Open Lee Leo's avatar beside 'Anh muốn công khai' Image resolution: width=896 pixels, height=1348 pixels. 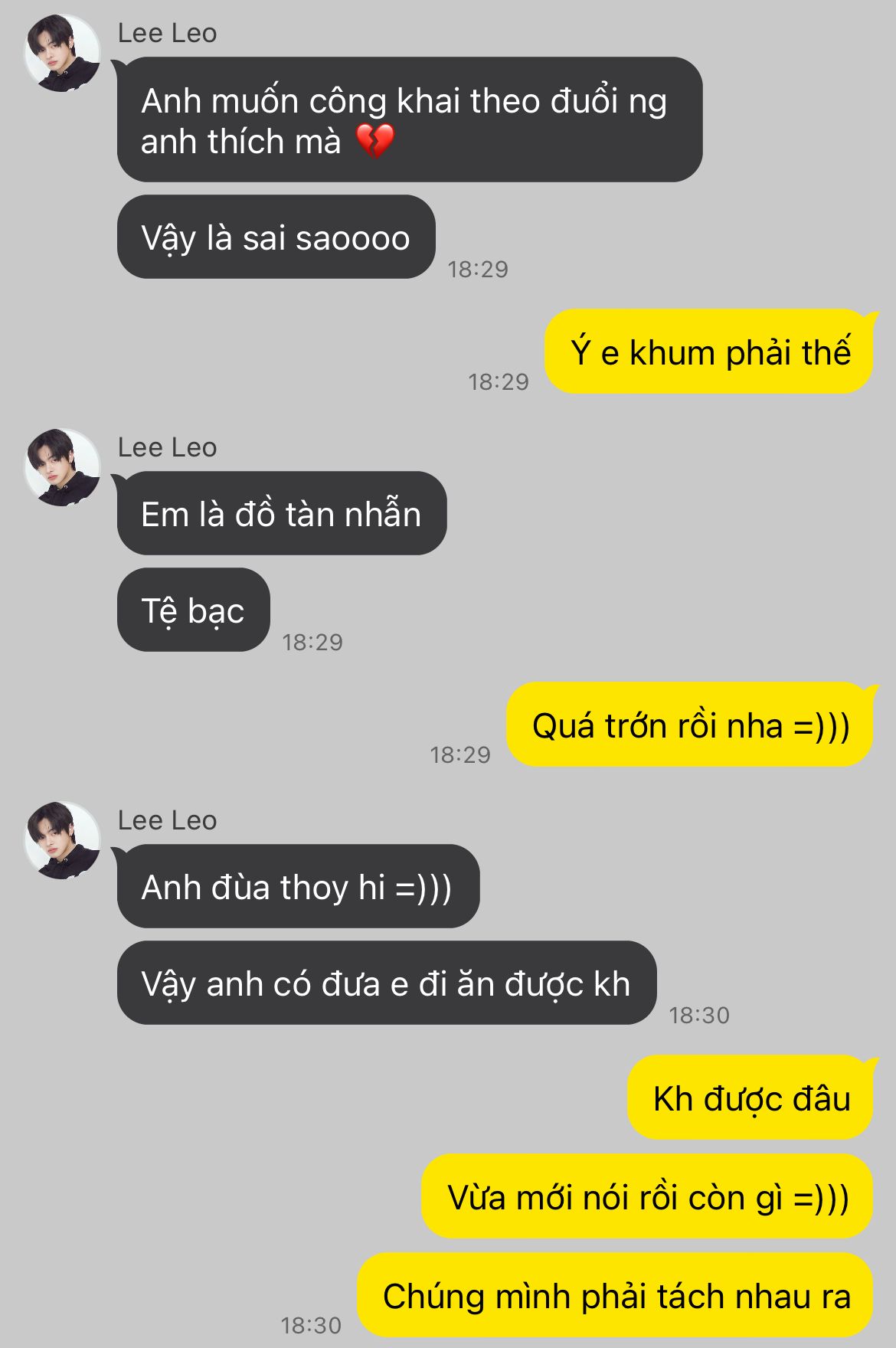[x=63, y=53]
